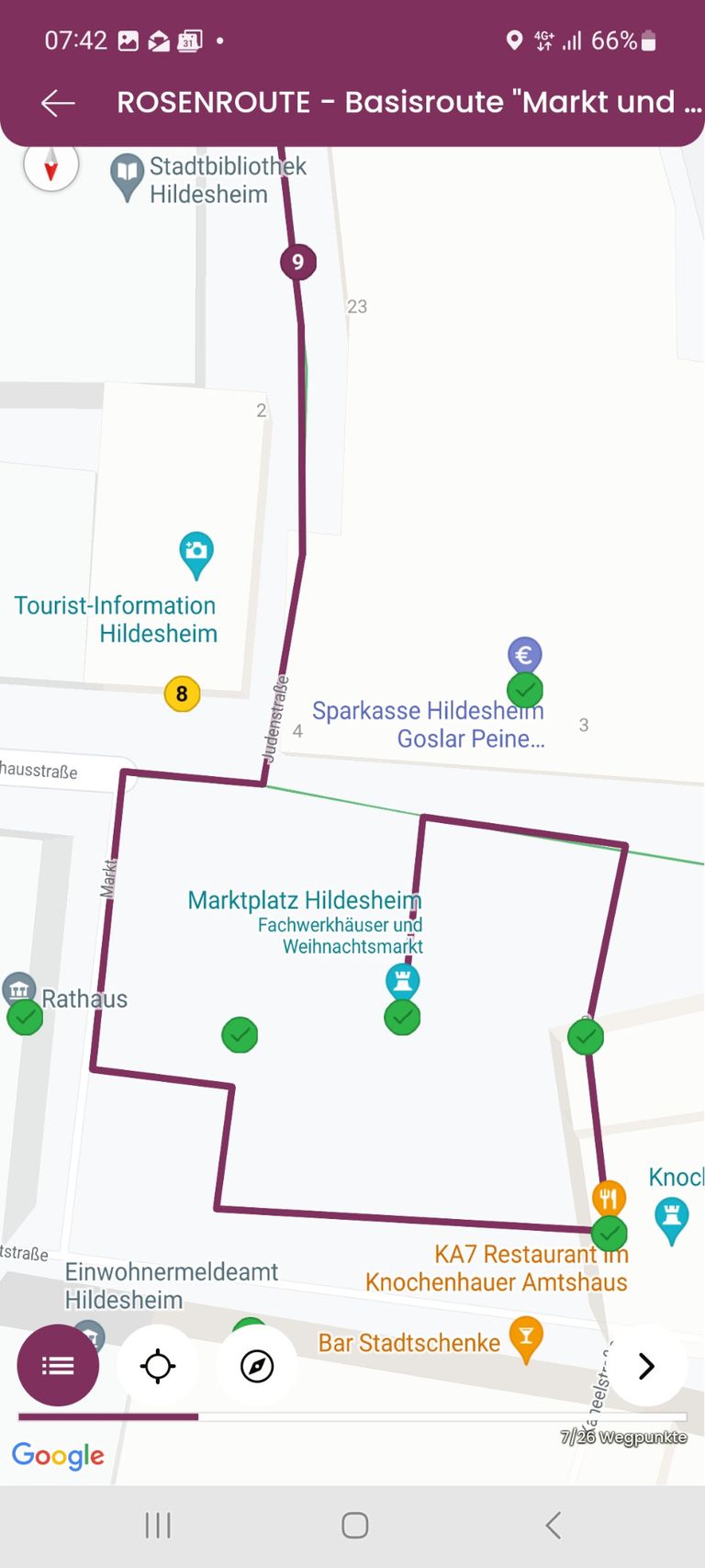Image resolution: width=705 pixels, height=1568 pixels.
Task: Center map on my location
Action: [158, 1365]
